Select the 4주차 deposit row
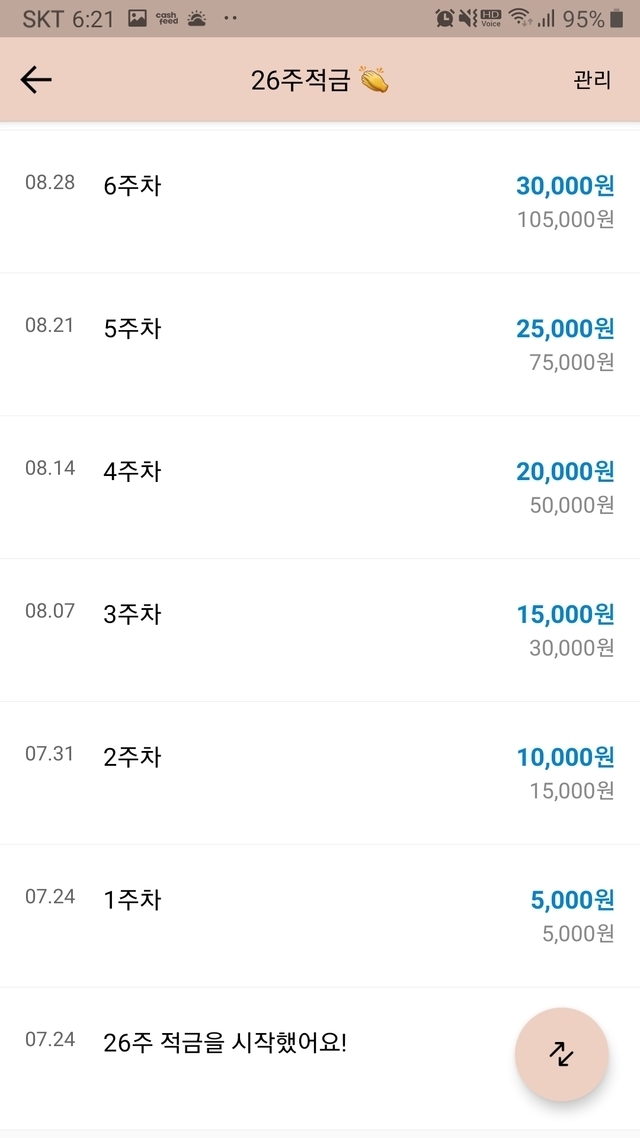Screen dimensions: 640x1138 [x=320, y=487]
